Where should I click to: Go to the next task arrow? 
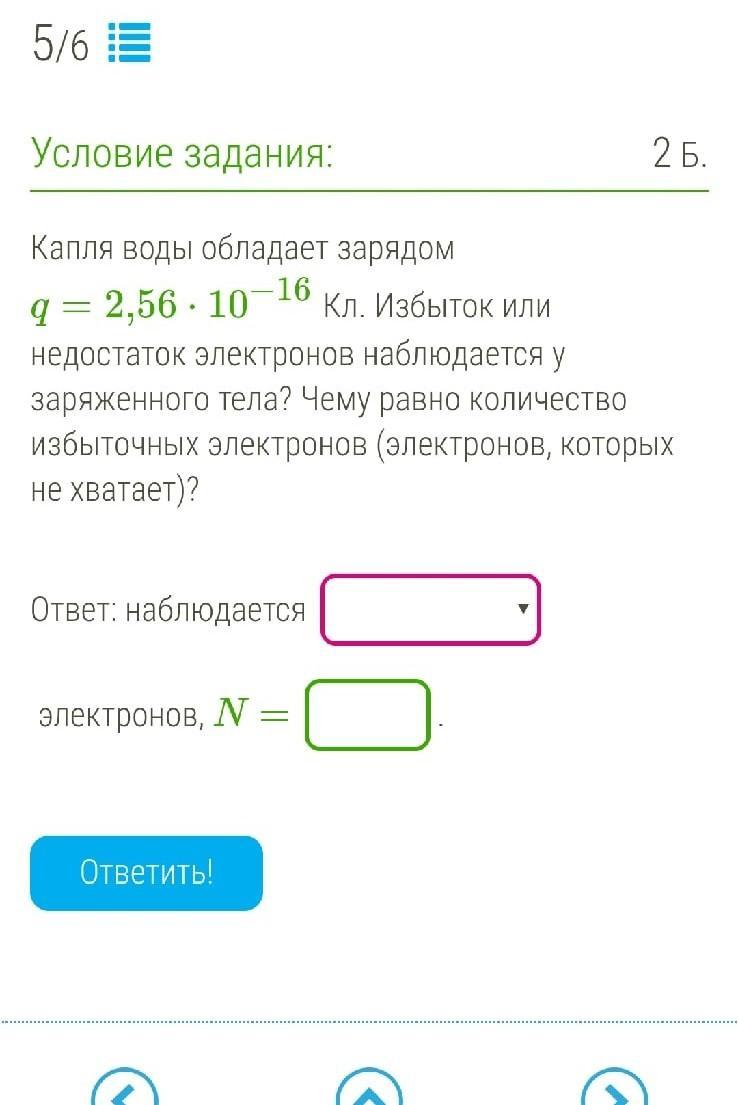[613, 1090]
